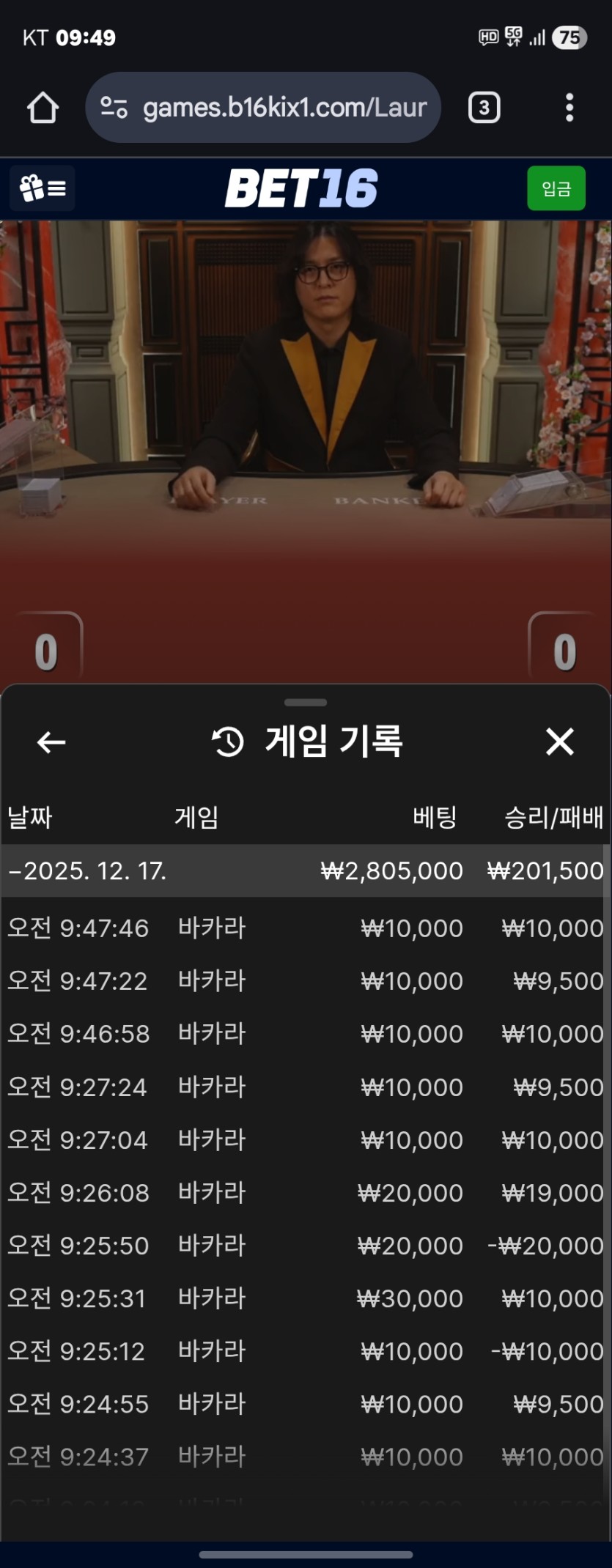612x1568 pixels.
Task: Open the 오전 9:25:12 바카라 record
Action: (x=305, y=1351)
